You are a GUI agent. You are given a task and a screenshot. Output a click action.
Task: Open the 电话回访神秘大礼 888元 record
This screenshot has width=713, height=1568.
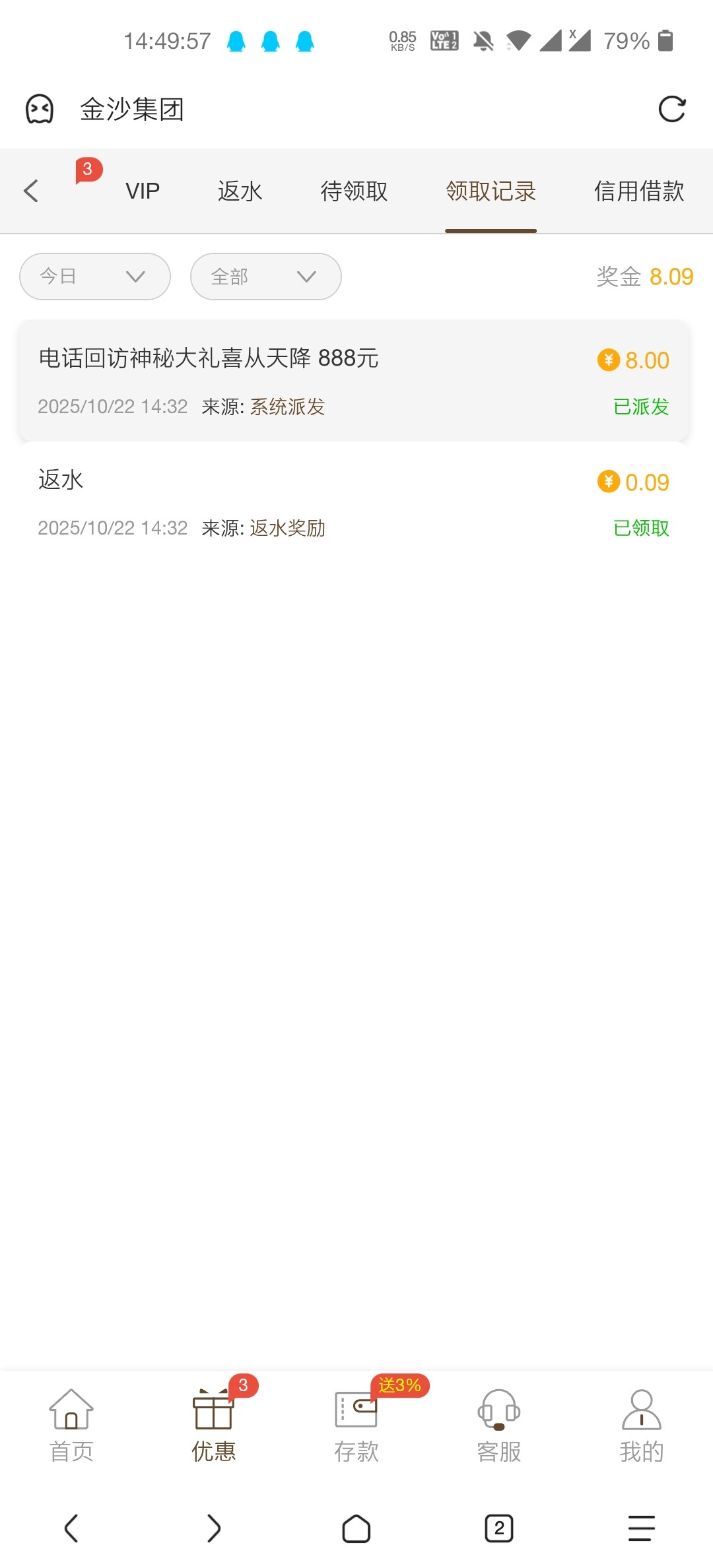pos(354,381)
